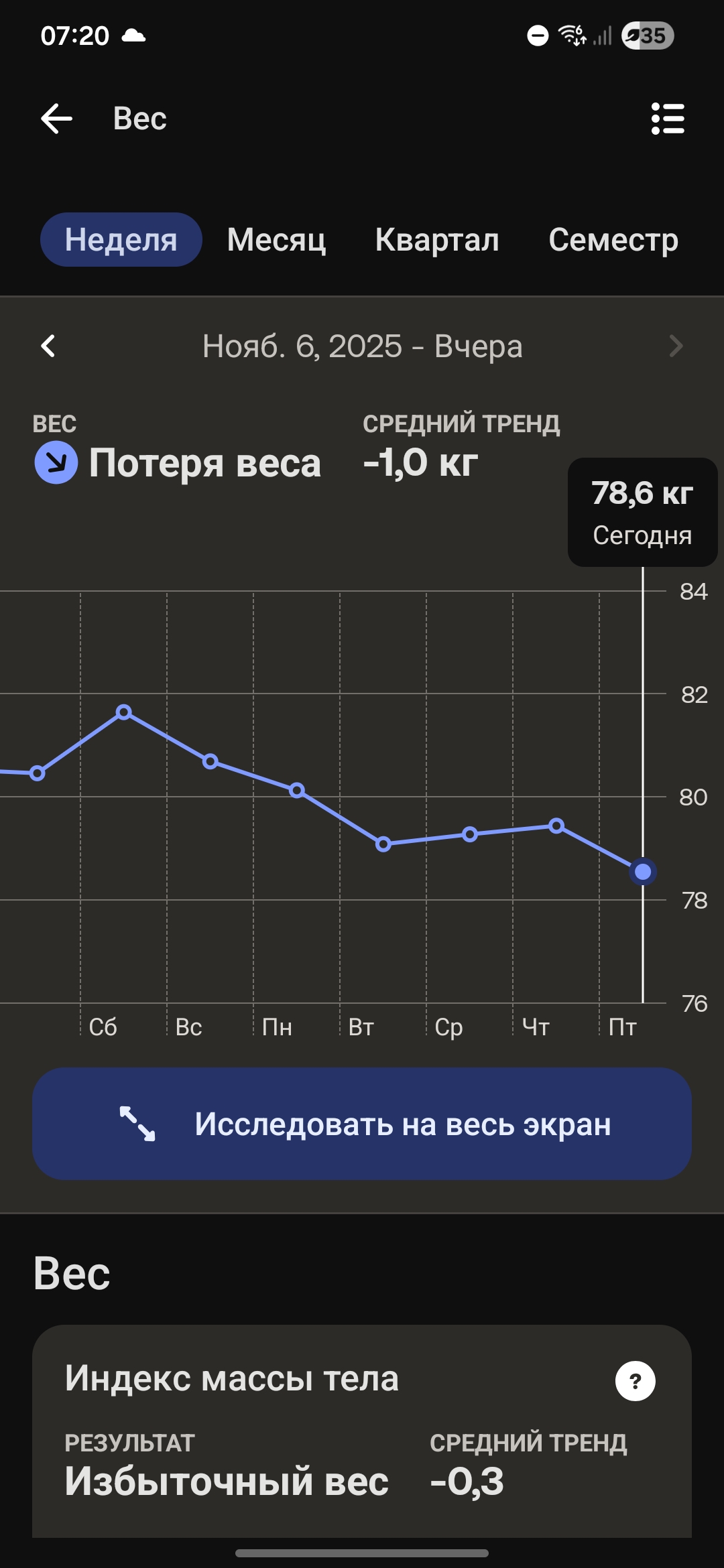Open the weight entries list icon
The image size is (724, 1568).
point(668,119)
